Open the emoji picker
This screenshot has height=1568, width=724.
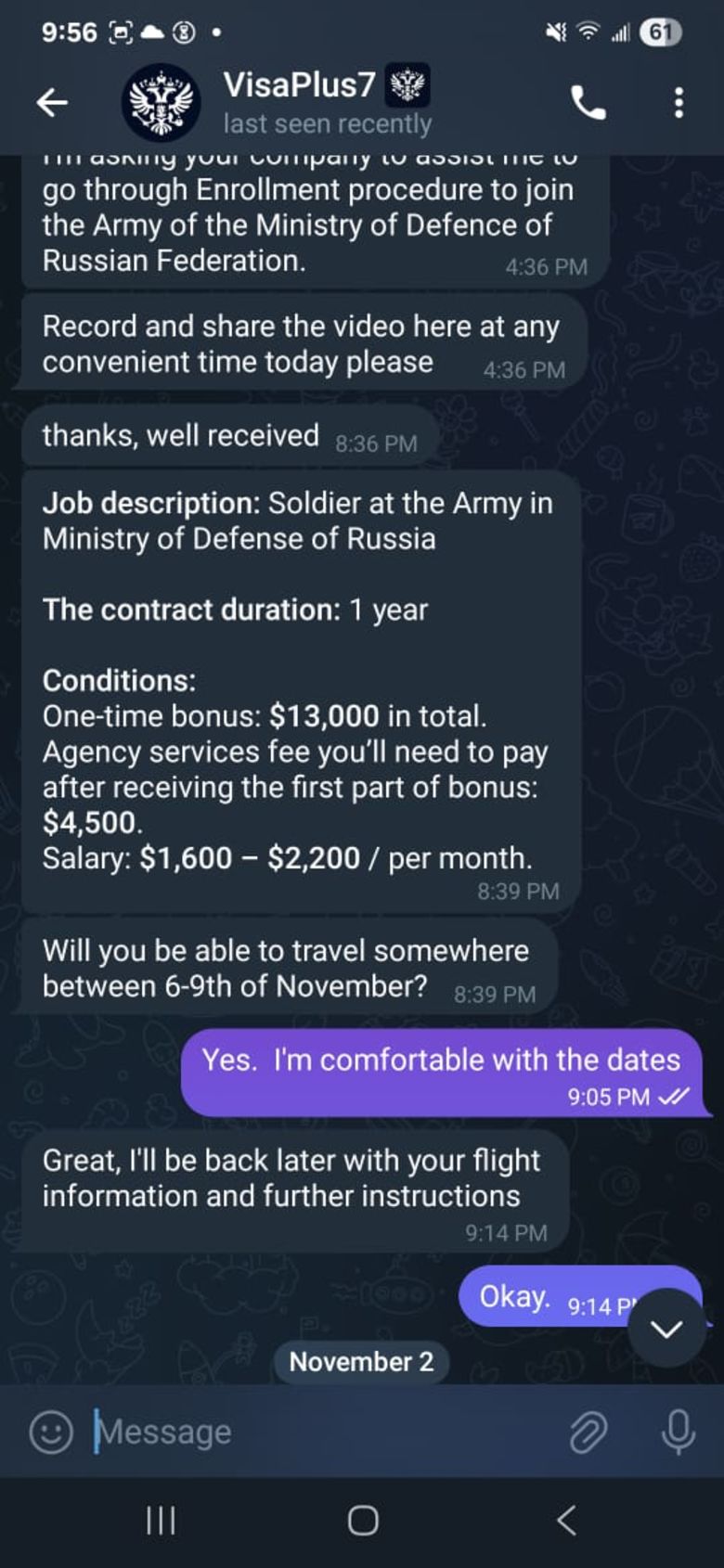(51, 1432)
